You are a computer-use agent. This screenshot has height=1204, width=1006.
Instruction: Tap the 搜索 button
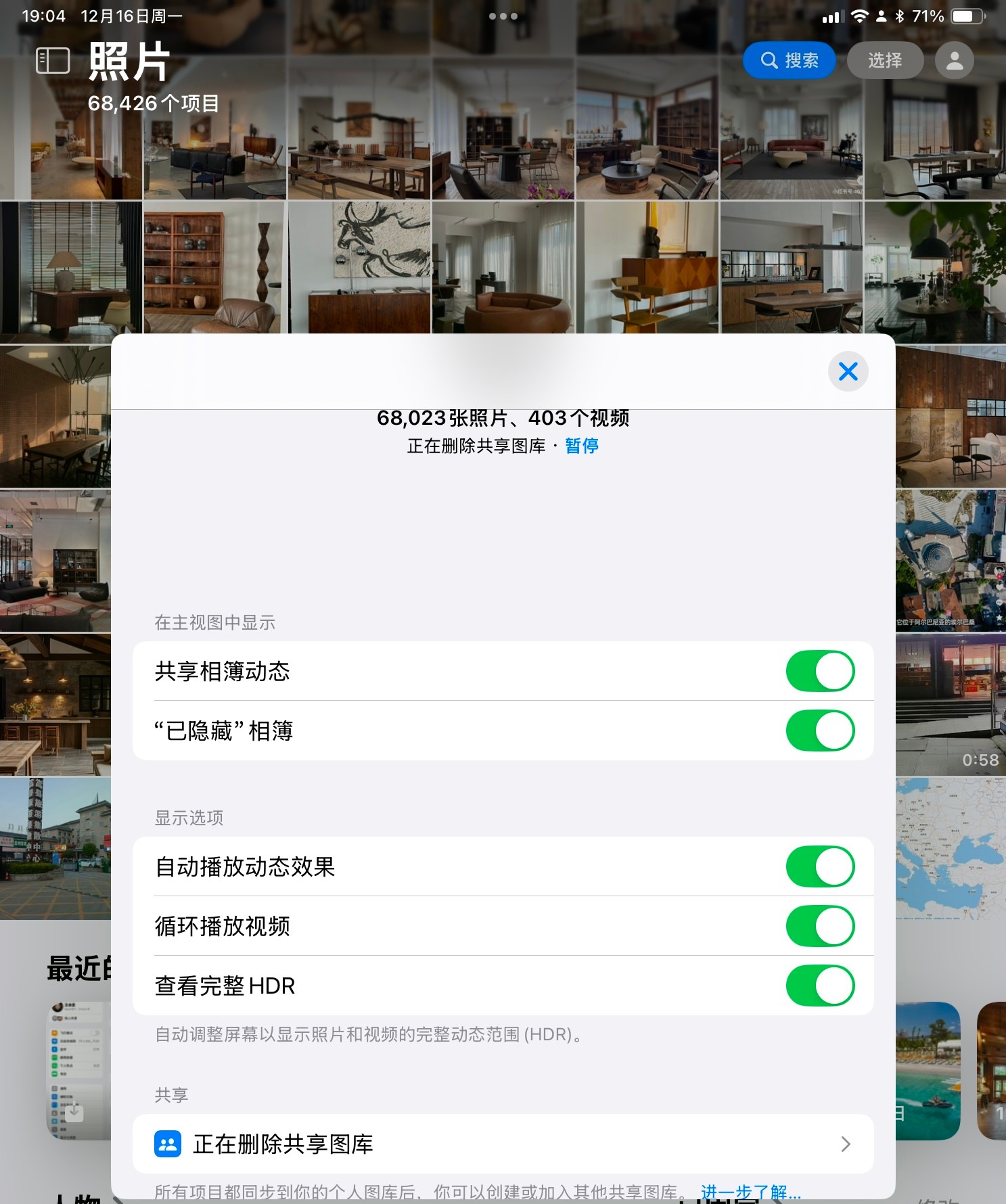(789, 61)
